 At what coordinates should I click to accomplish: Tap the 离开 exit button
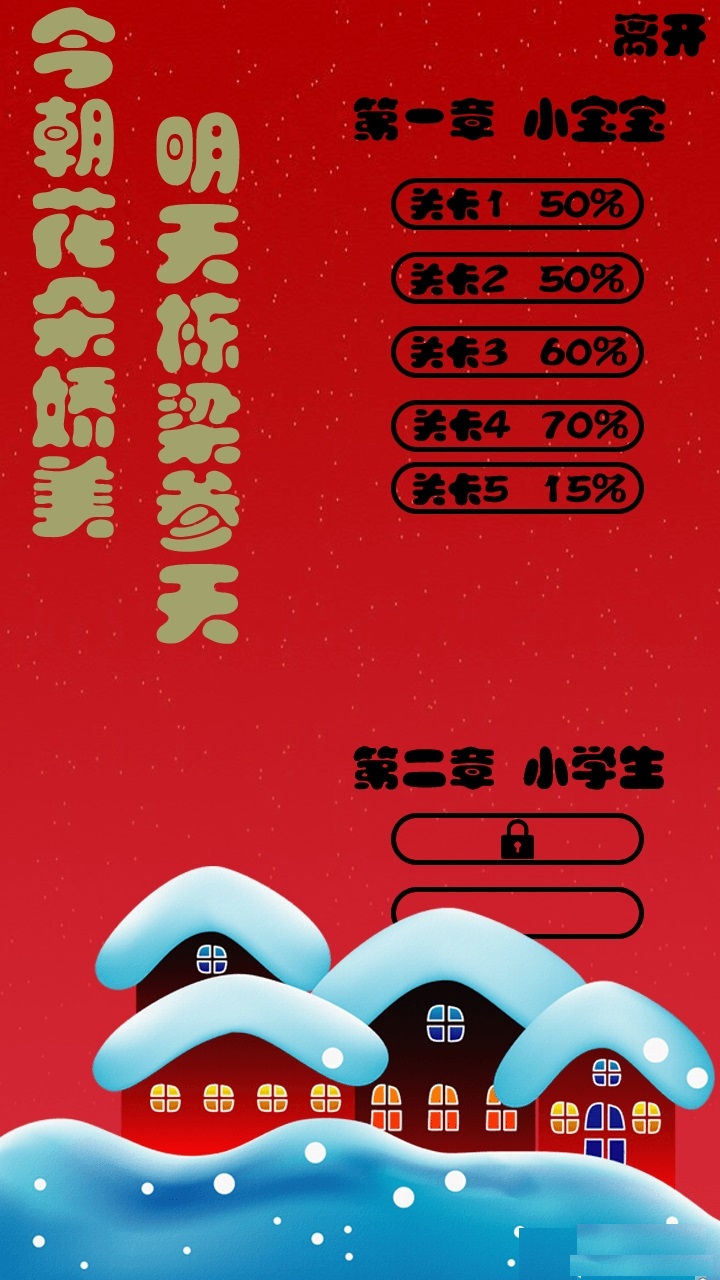[x=660, y=35]
